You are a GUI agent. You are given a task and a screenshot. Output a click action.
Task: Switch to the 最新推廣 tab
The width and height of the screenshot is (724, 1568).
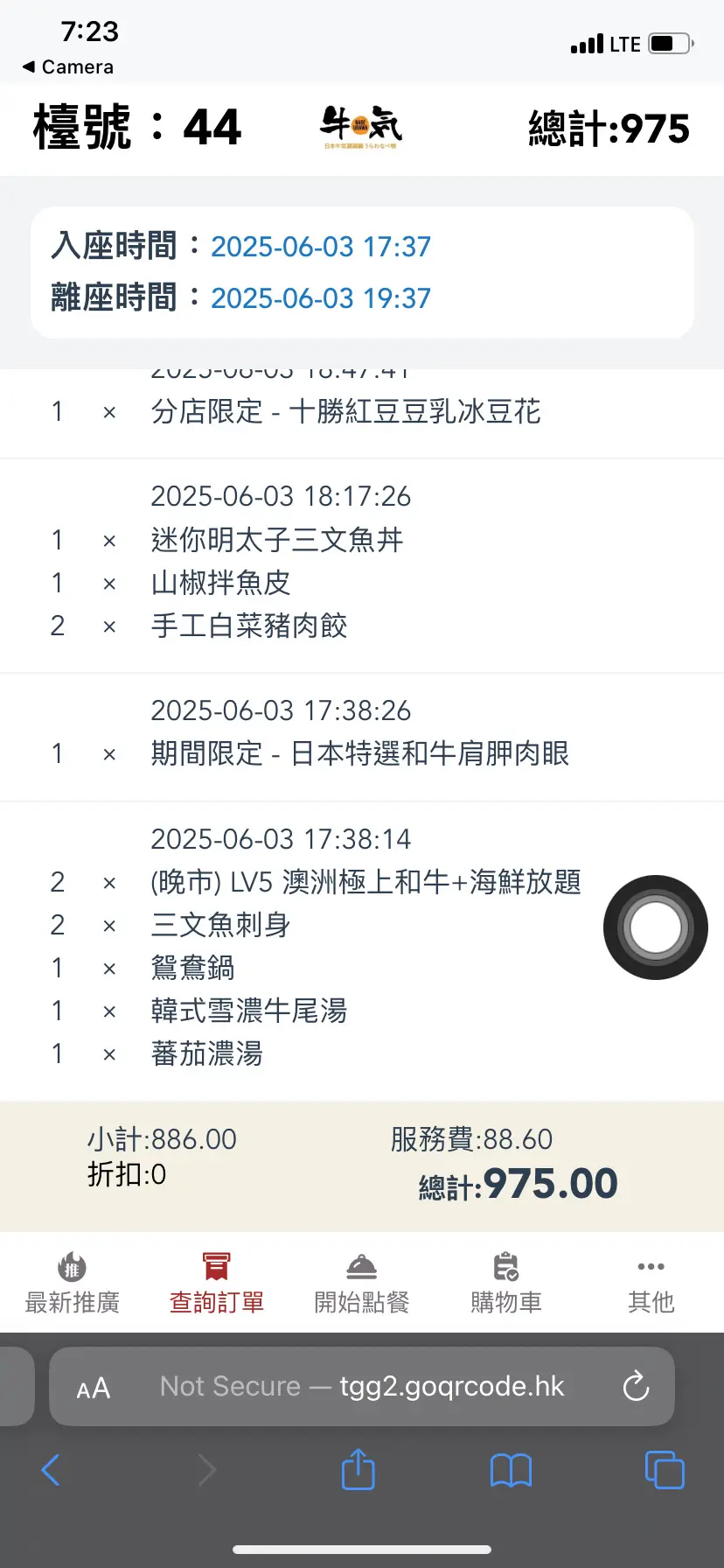click(x=73, y=1283)
